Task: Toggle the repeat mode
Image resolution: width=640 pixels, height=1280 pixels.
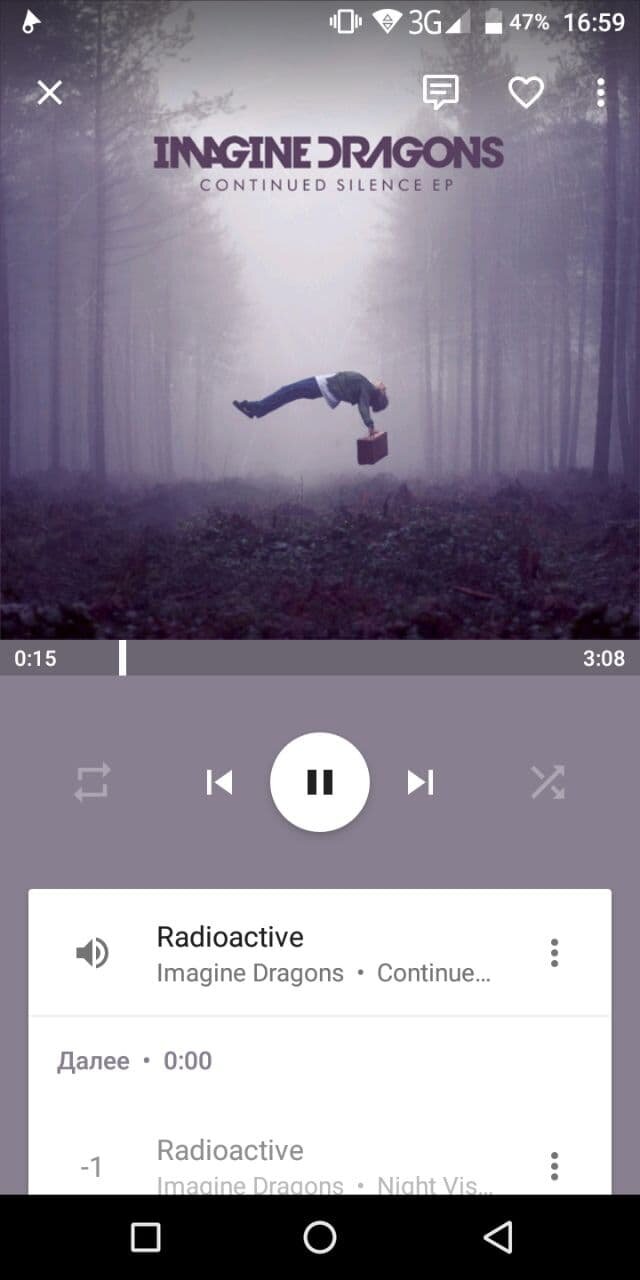Action: click(x=92, y=782)
